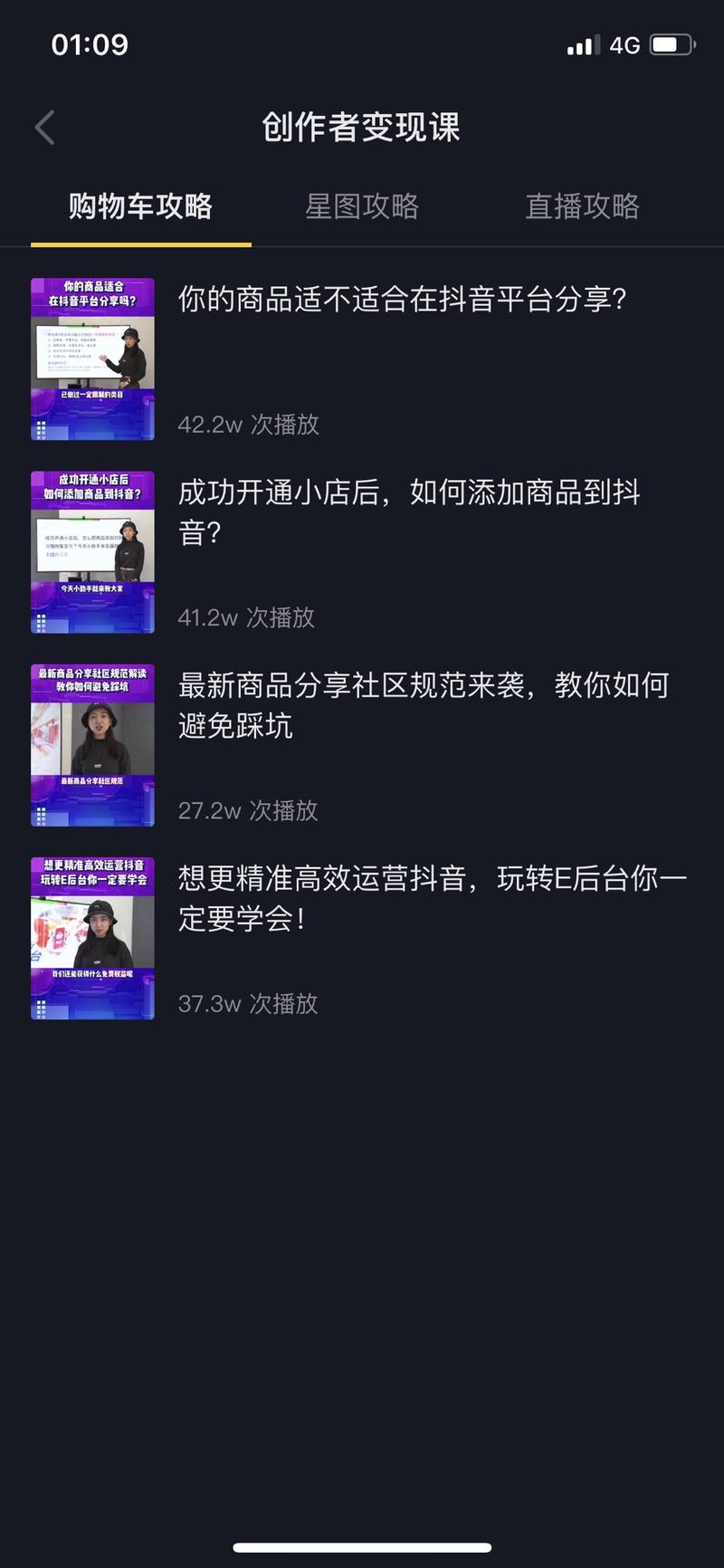Image resolution: width=724 pixels, height=1568 pixels.
Task: Switch to the 星图攻略 tab
Action: click(x=362, y=206)
